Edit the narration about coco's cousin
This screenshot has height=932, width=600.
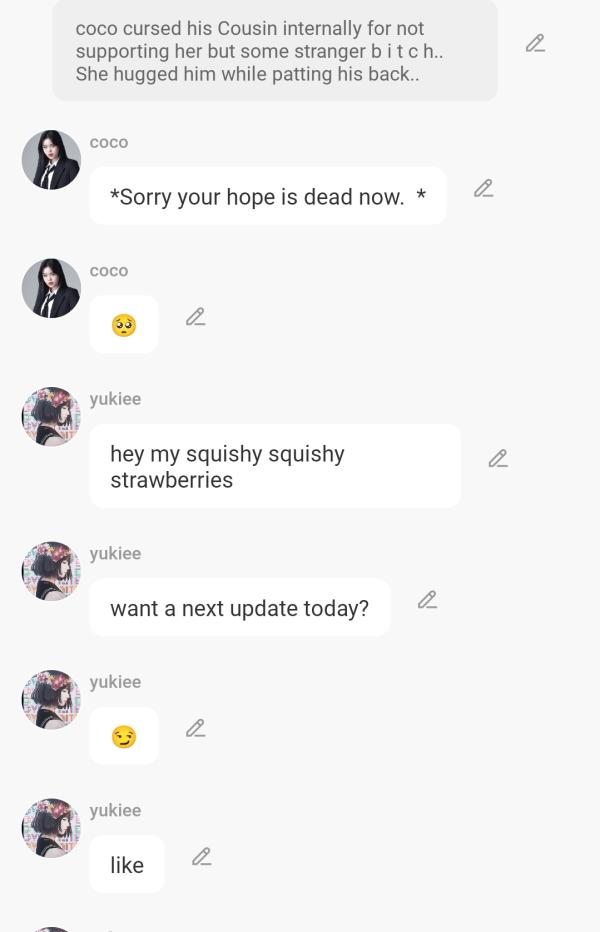(535, 43)
